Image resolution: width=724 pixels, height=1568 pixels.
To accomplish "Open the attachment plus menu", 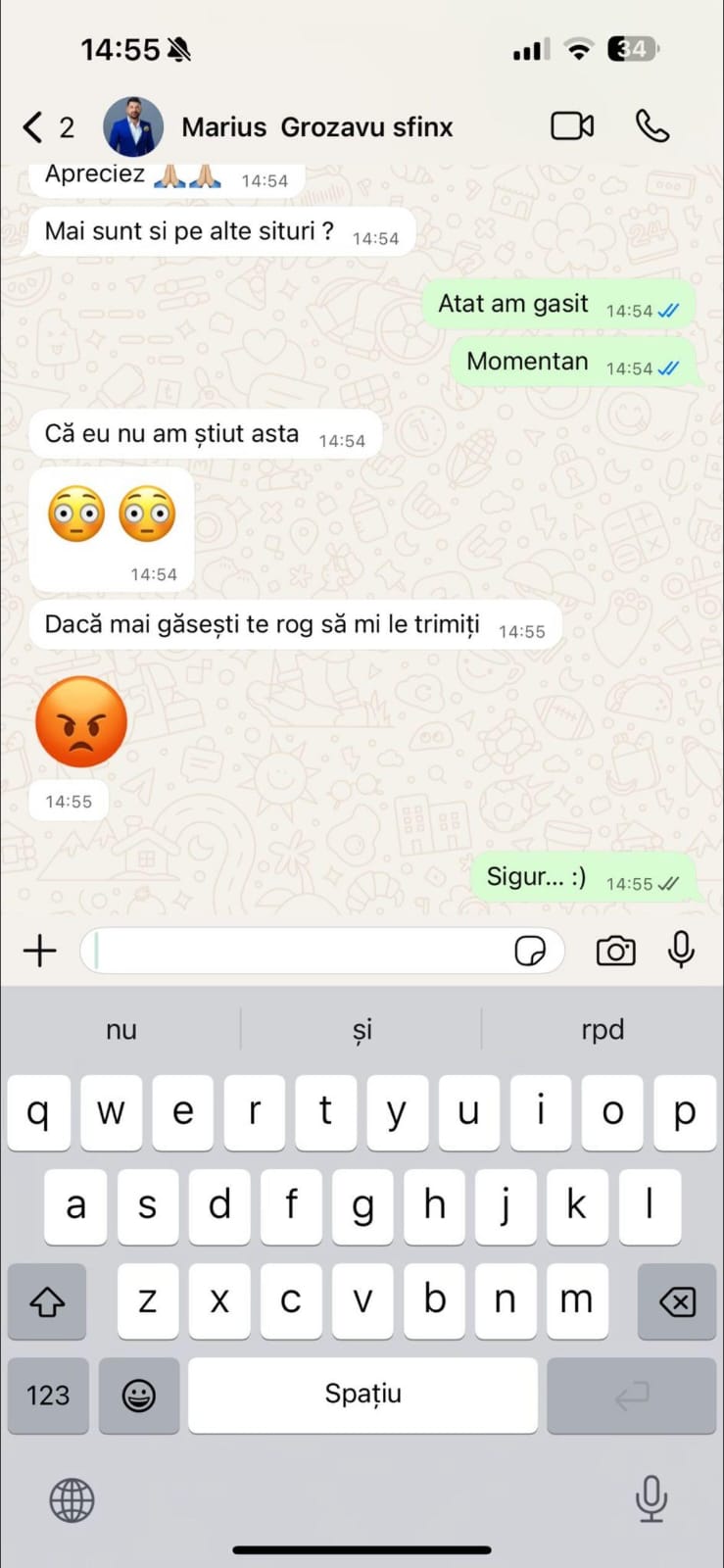I will (40, 951).
